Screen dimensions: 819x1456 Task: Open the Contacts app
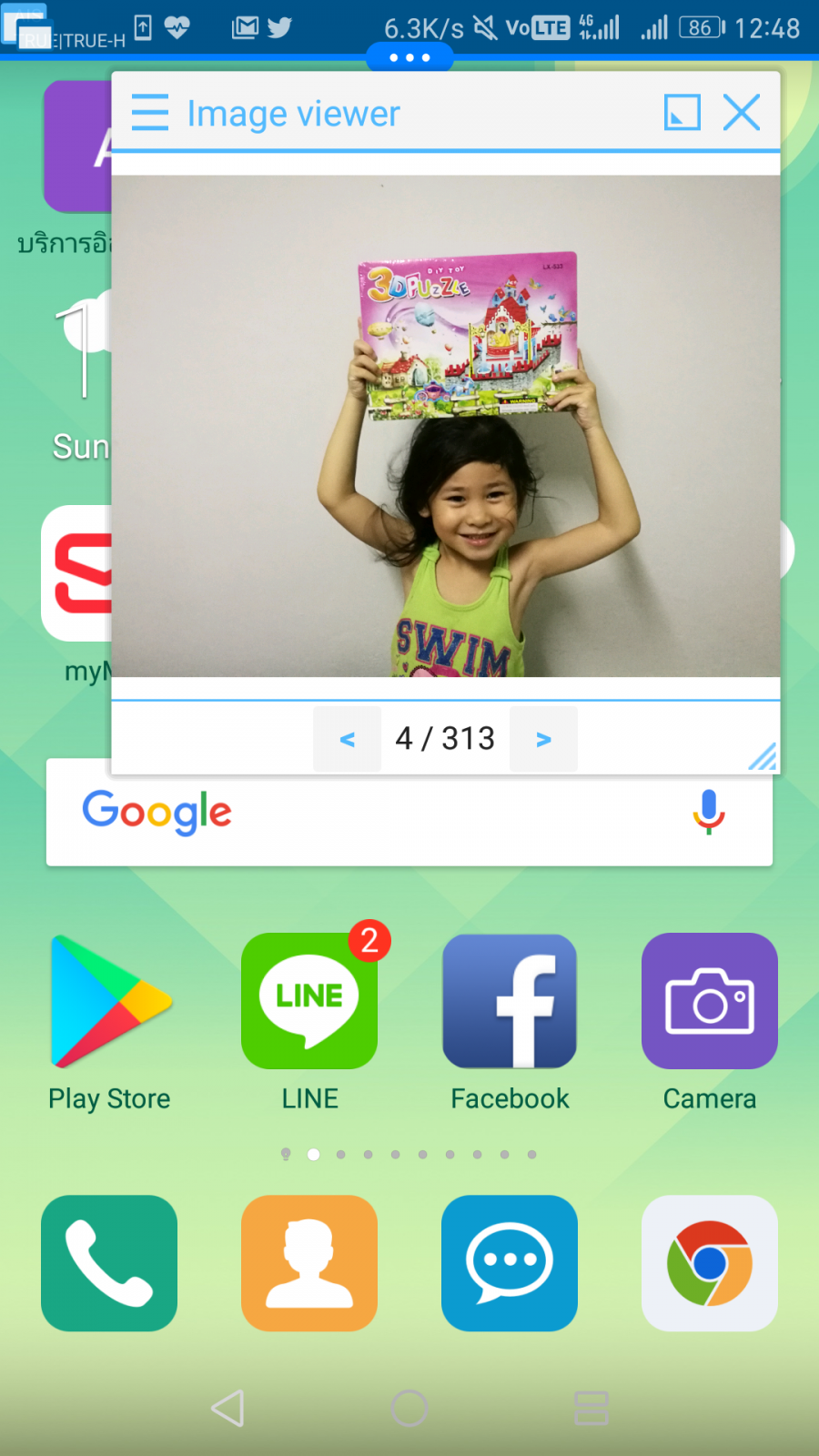pos(309,1263)
